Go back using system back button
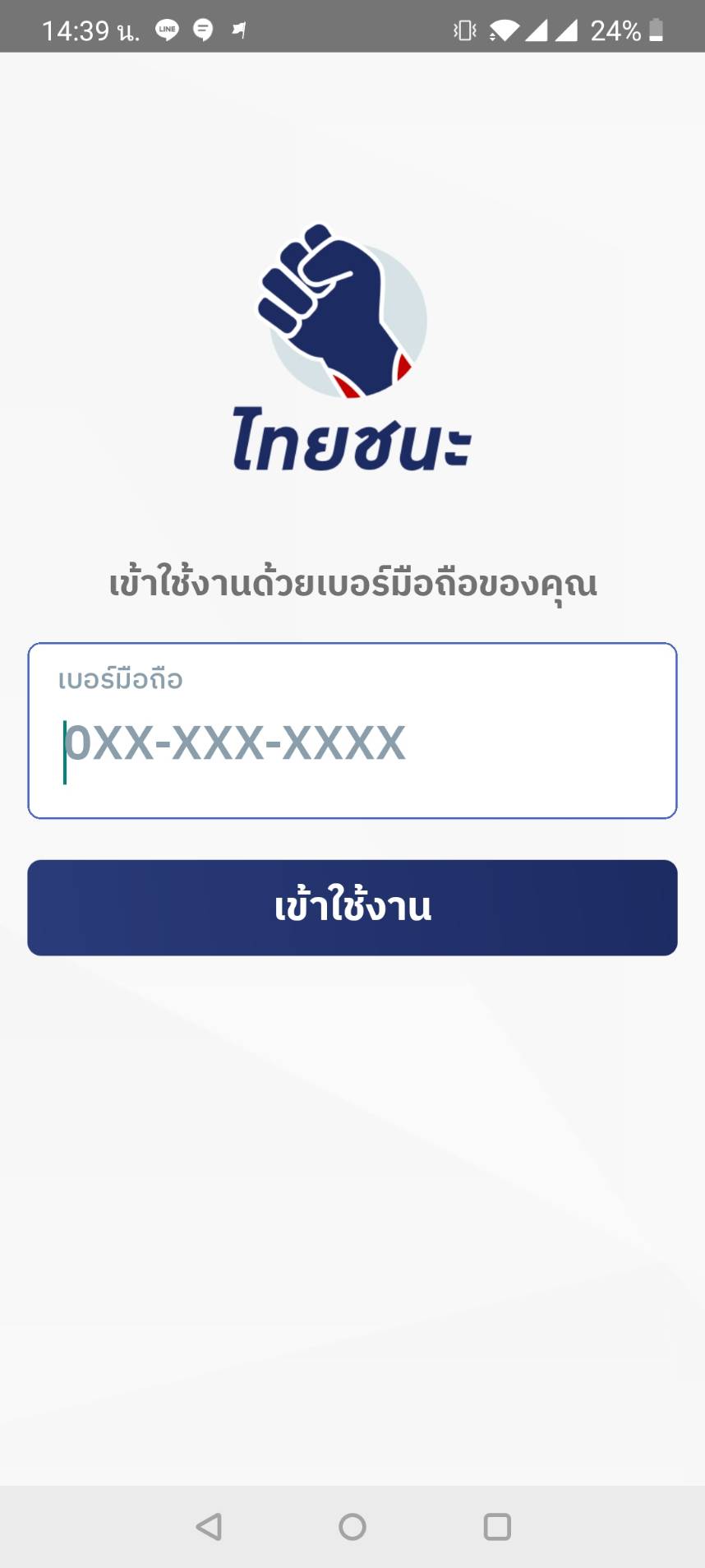The width and height of the screenshot is (705, 1568). (x=209, y=1526)
